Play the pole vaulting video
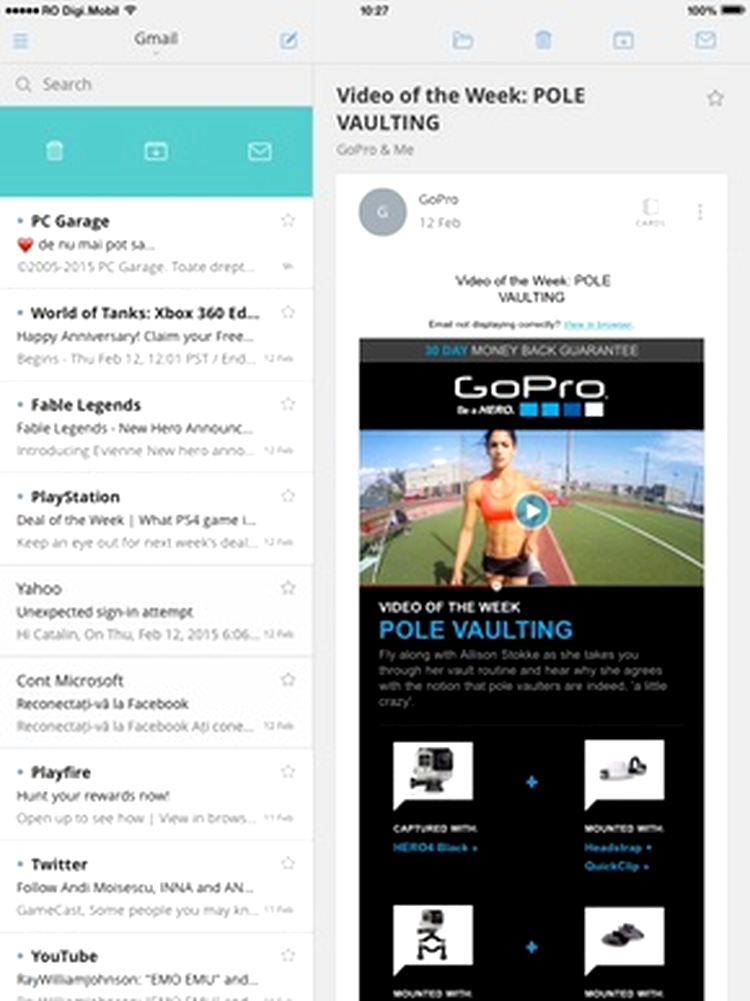Screen dimensions: 750x1001 click(532, 511)
